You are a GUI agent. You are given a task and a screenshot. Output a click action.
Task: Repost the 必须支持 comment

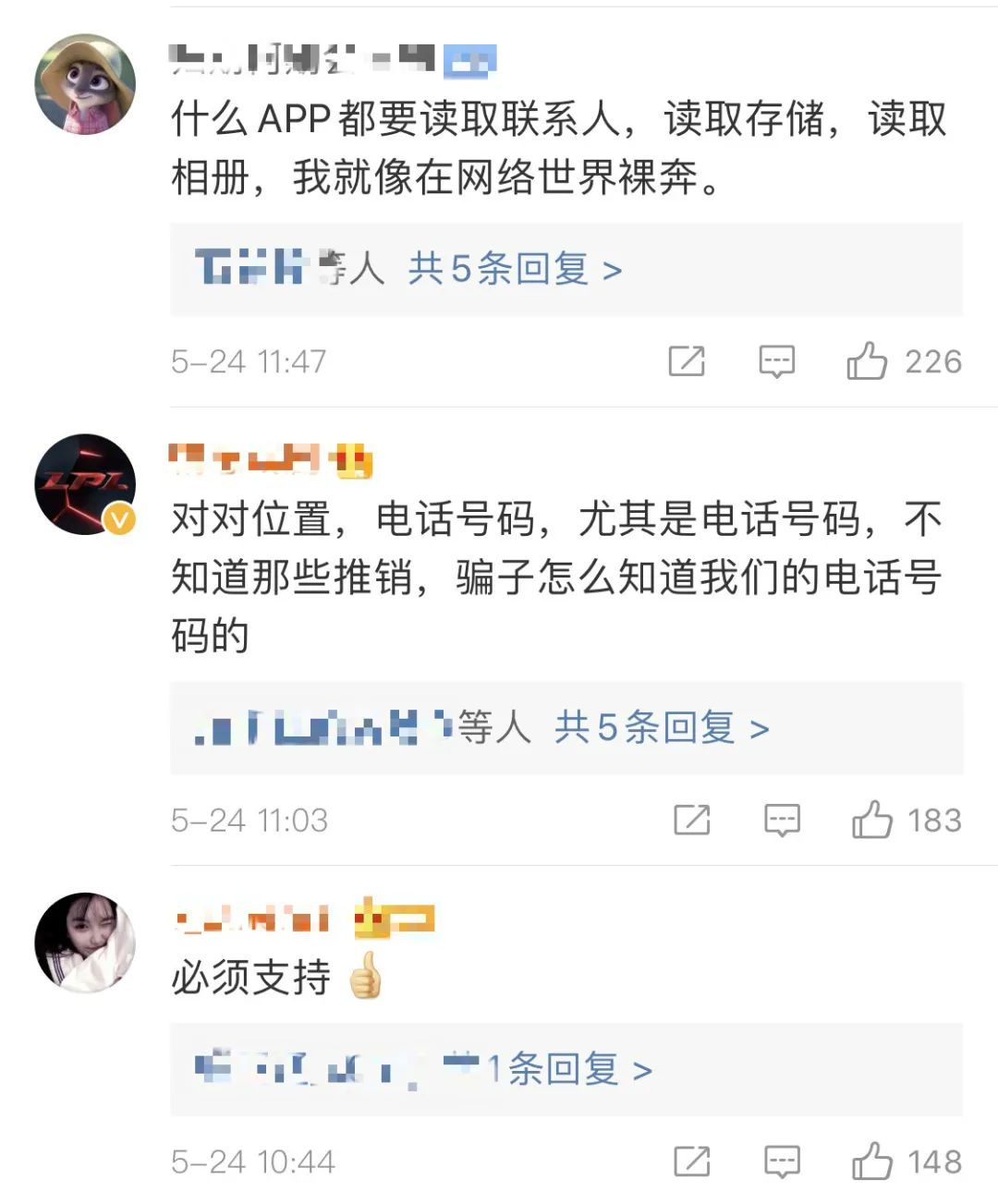tap(692, 1161)
